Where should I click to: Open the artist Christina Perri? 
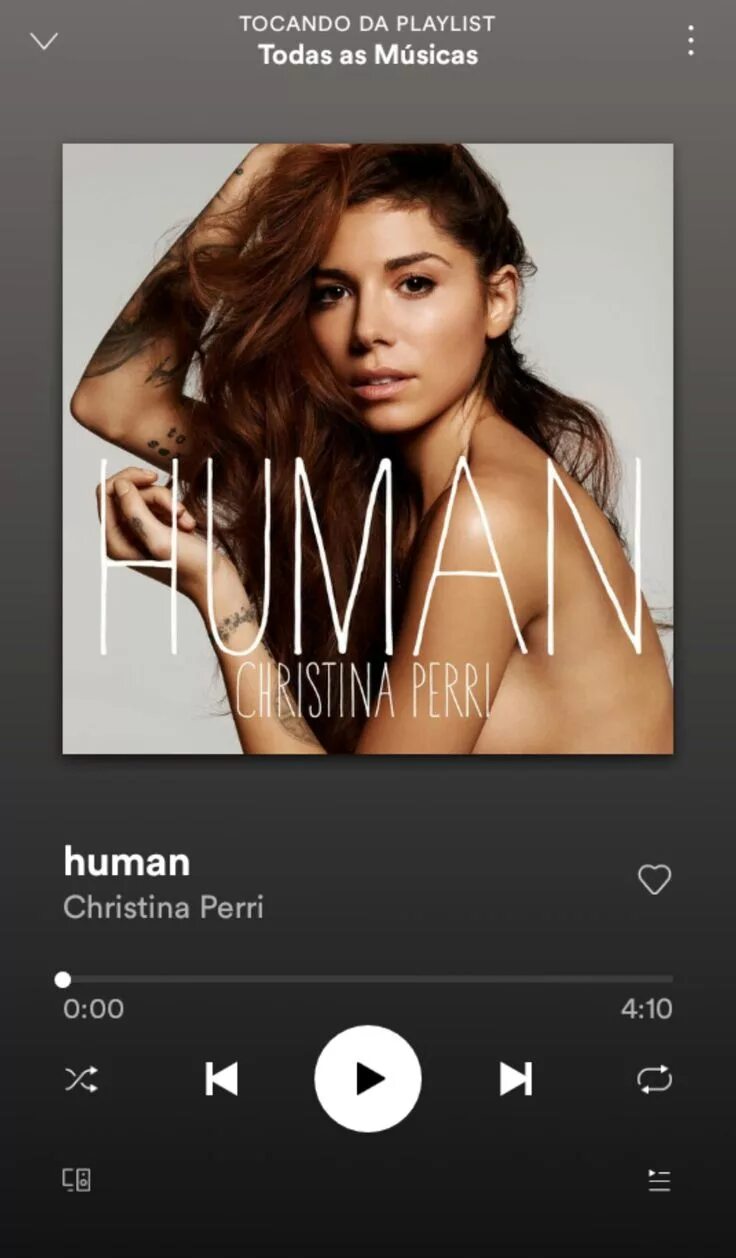coord(163,907)
